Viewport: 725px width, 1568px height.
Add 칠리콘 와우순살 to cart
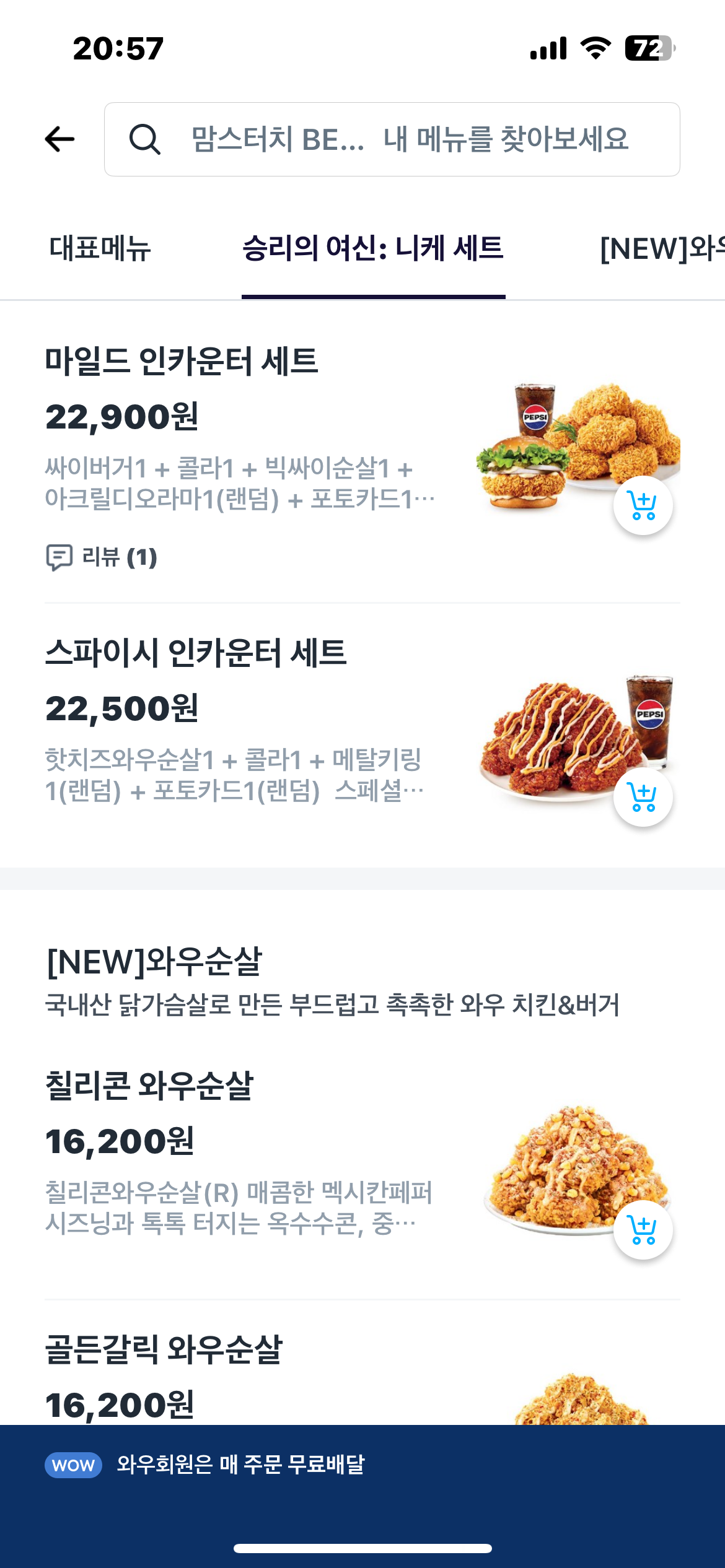[643, 1230]
